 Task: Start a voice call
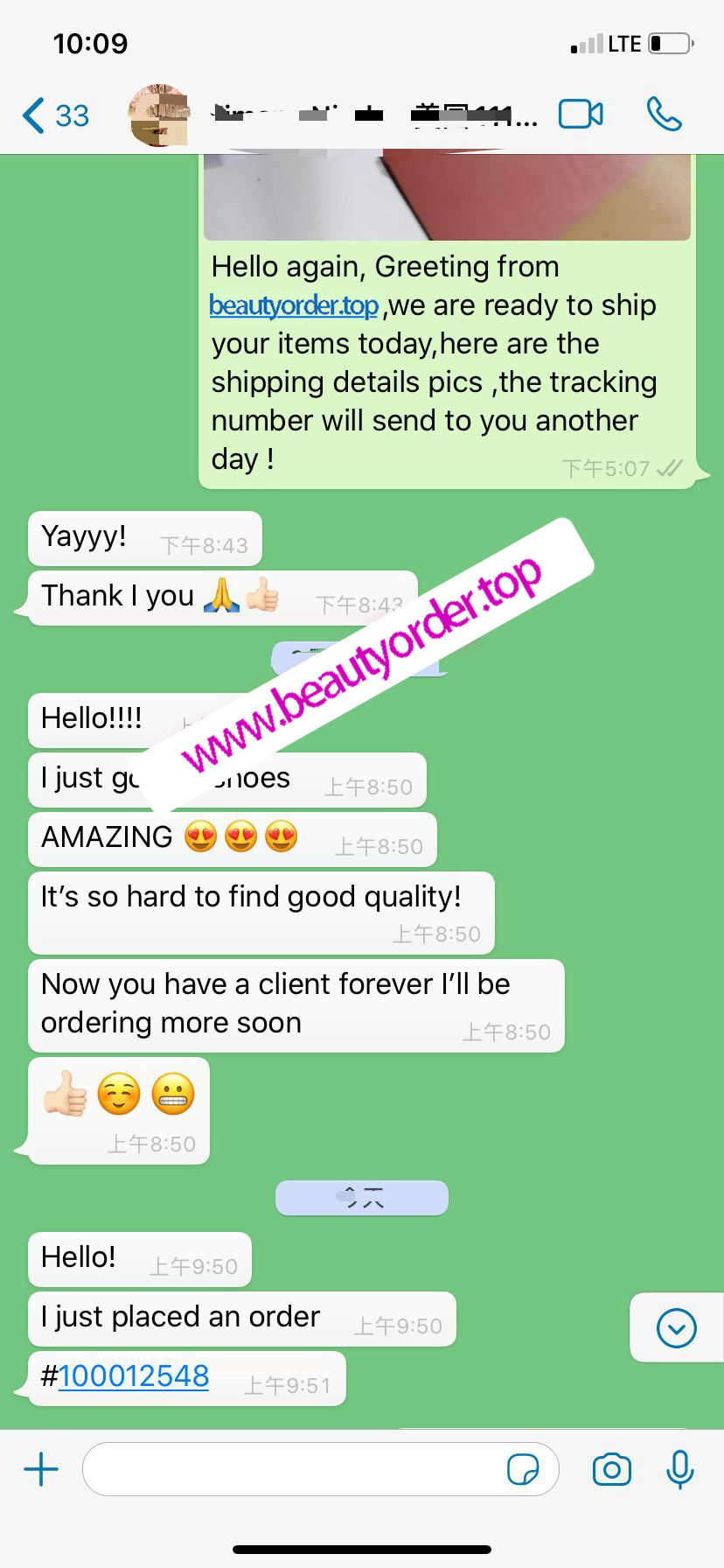coord(664,115)
